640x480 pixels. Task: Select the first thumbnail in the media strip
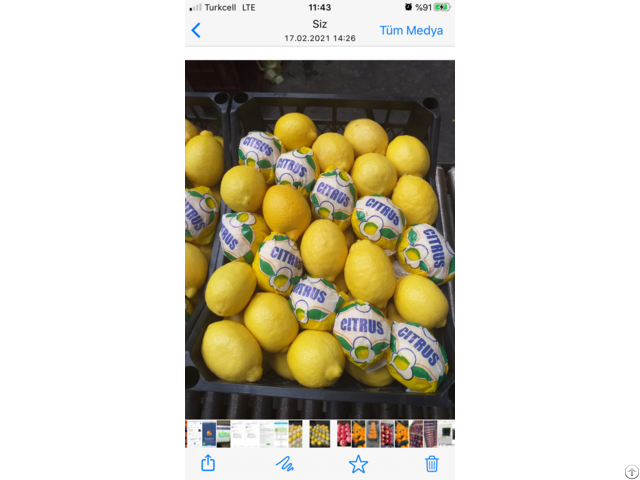[193, 433]
